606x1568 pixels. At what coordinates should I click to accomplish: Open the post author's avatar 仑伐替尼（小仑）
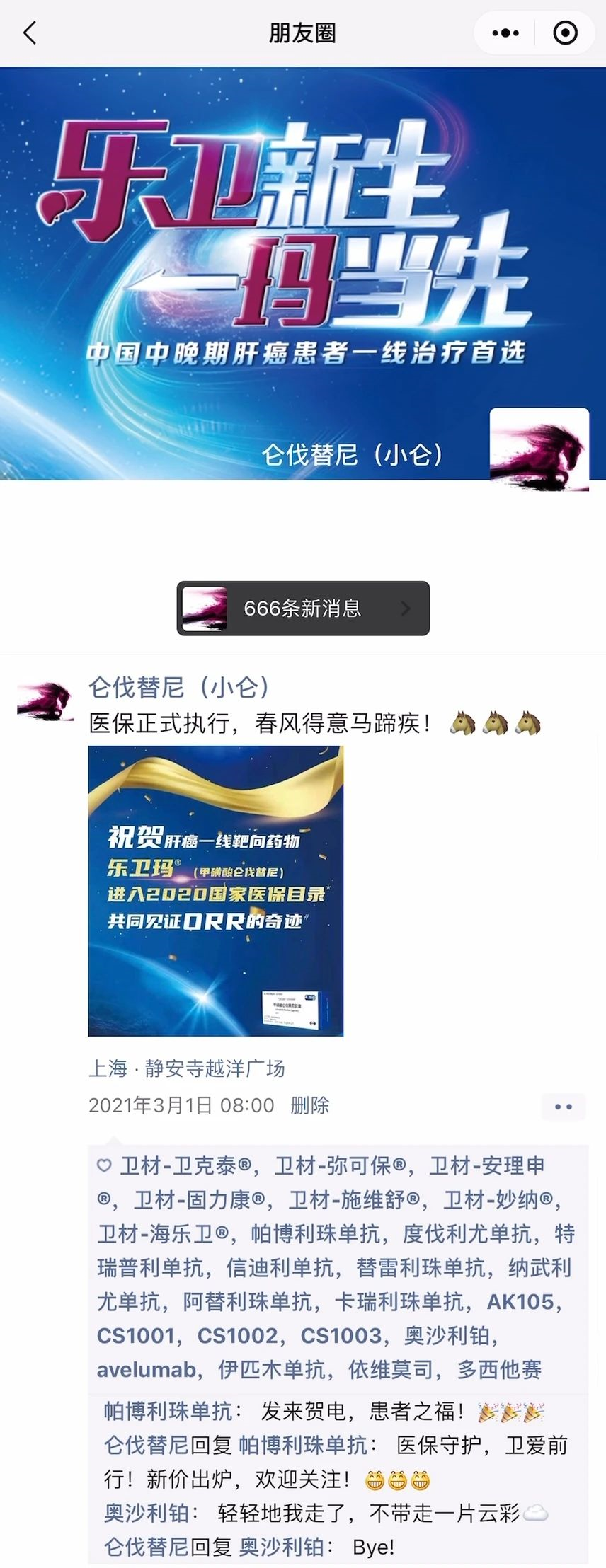coord(45,701)
